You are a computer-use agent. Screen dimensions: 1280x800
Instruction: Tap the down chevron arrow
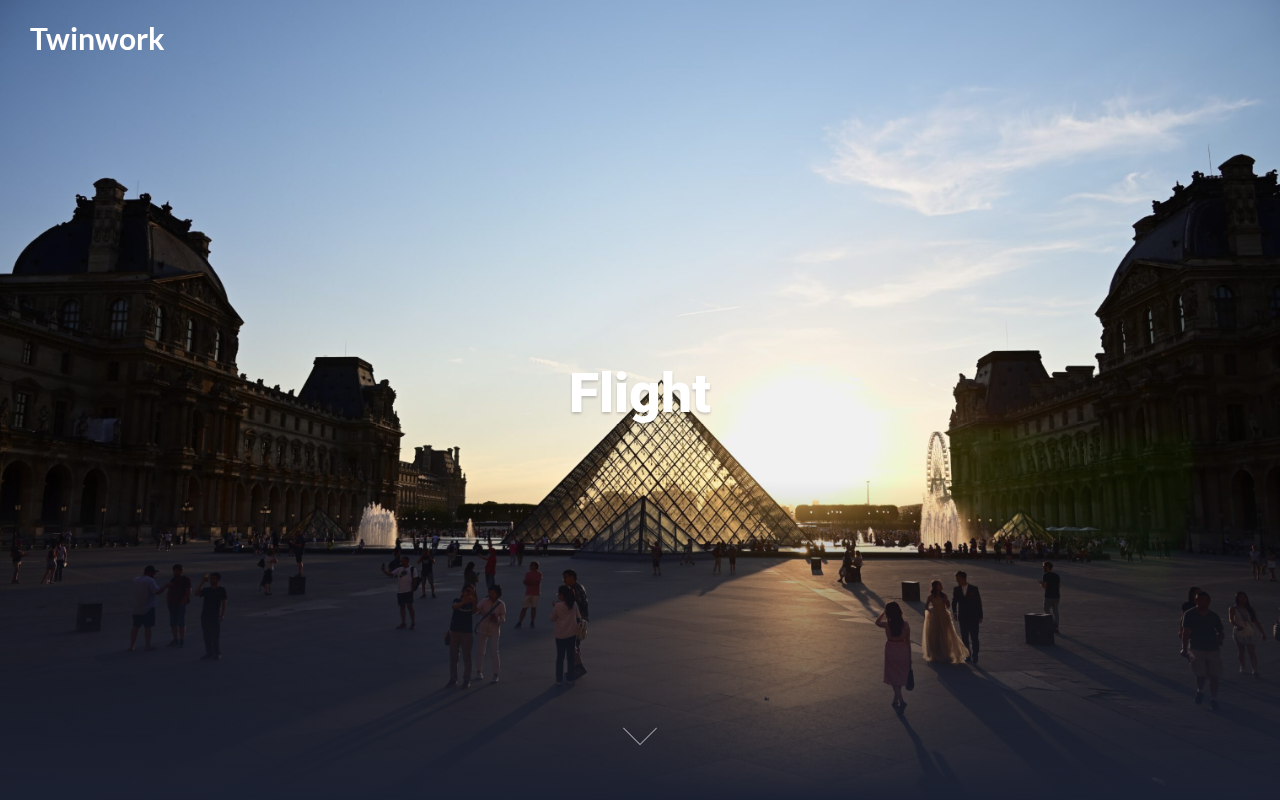tap(640, 736)
